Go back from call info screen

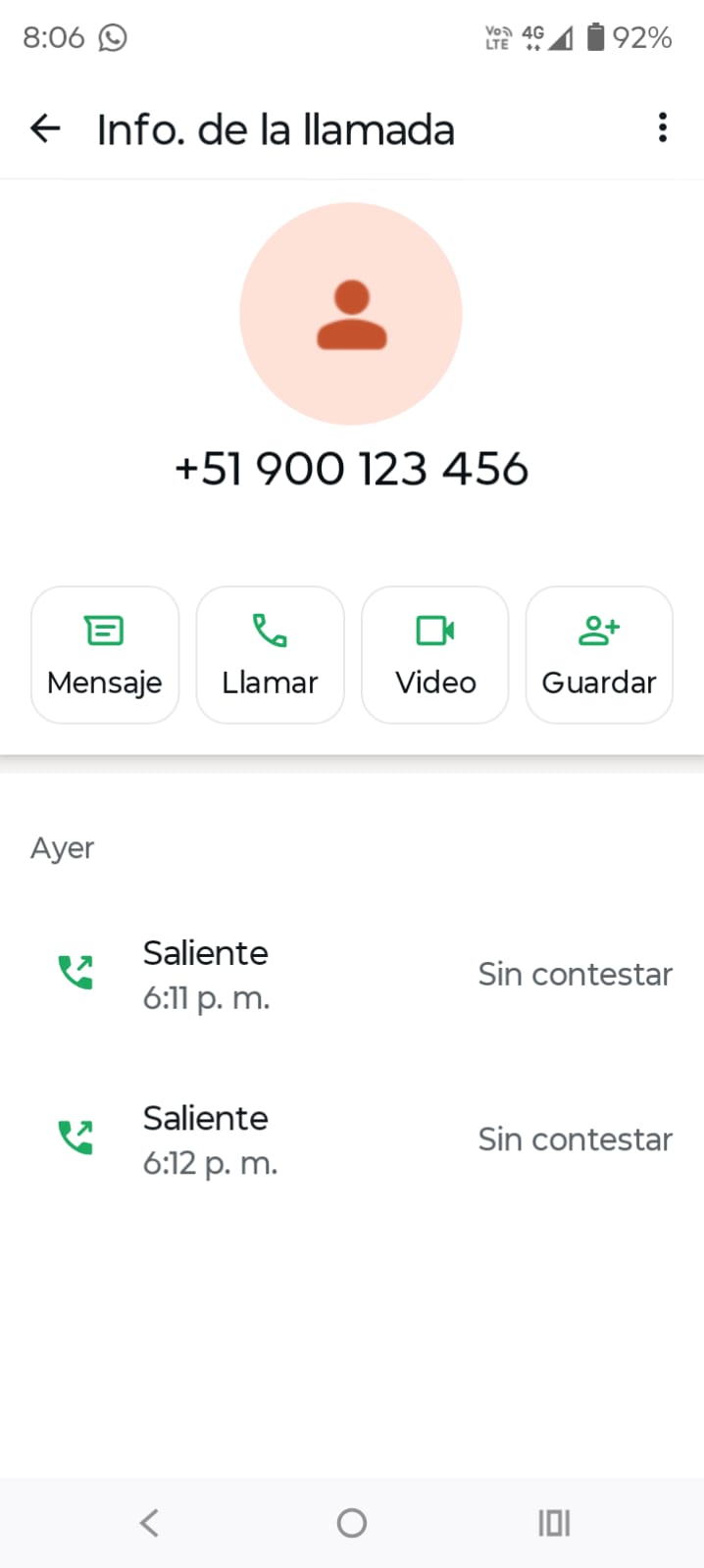point(46,128)
